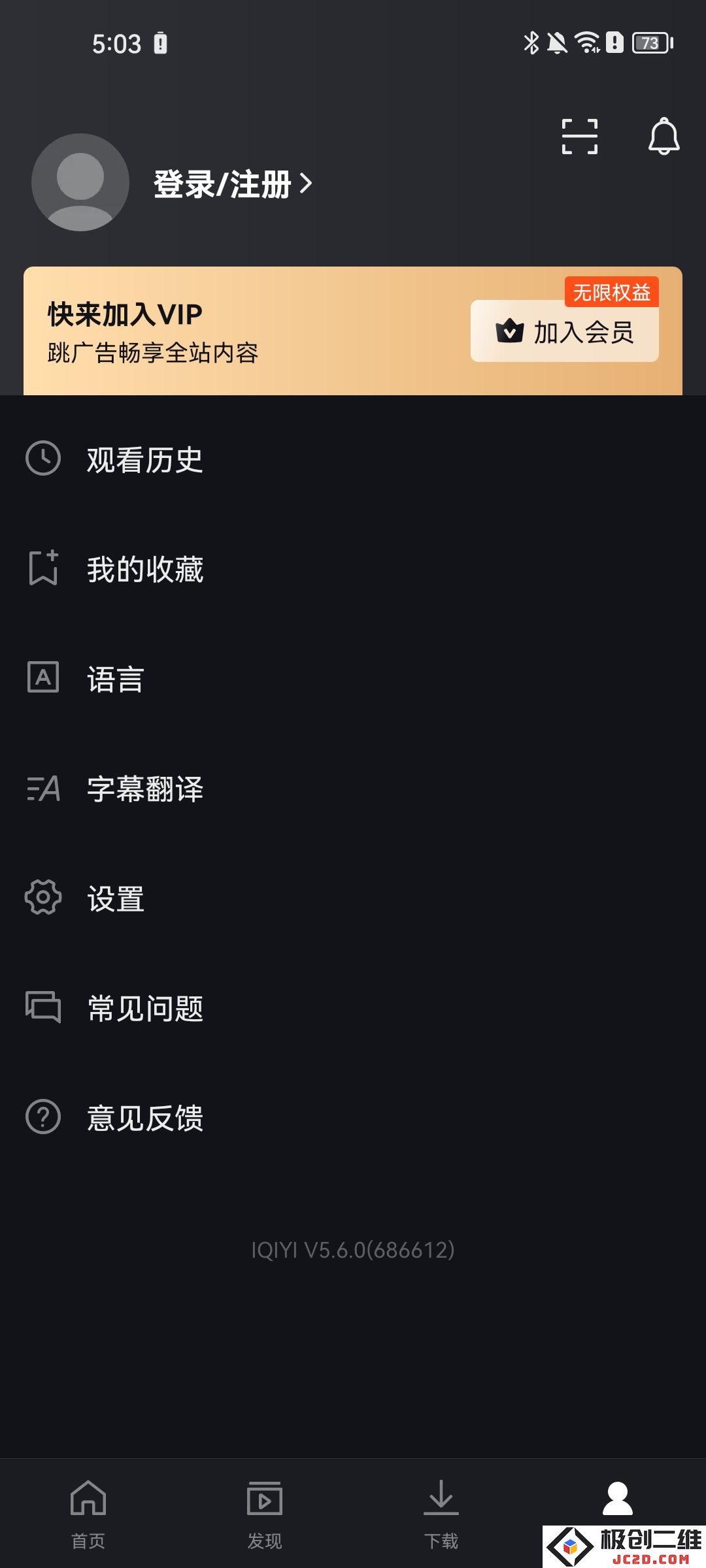Switch to the 下载 downloads tab
The width and height of the screenshot is (706, 1568).
441,1514
